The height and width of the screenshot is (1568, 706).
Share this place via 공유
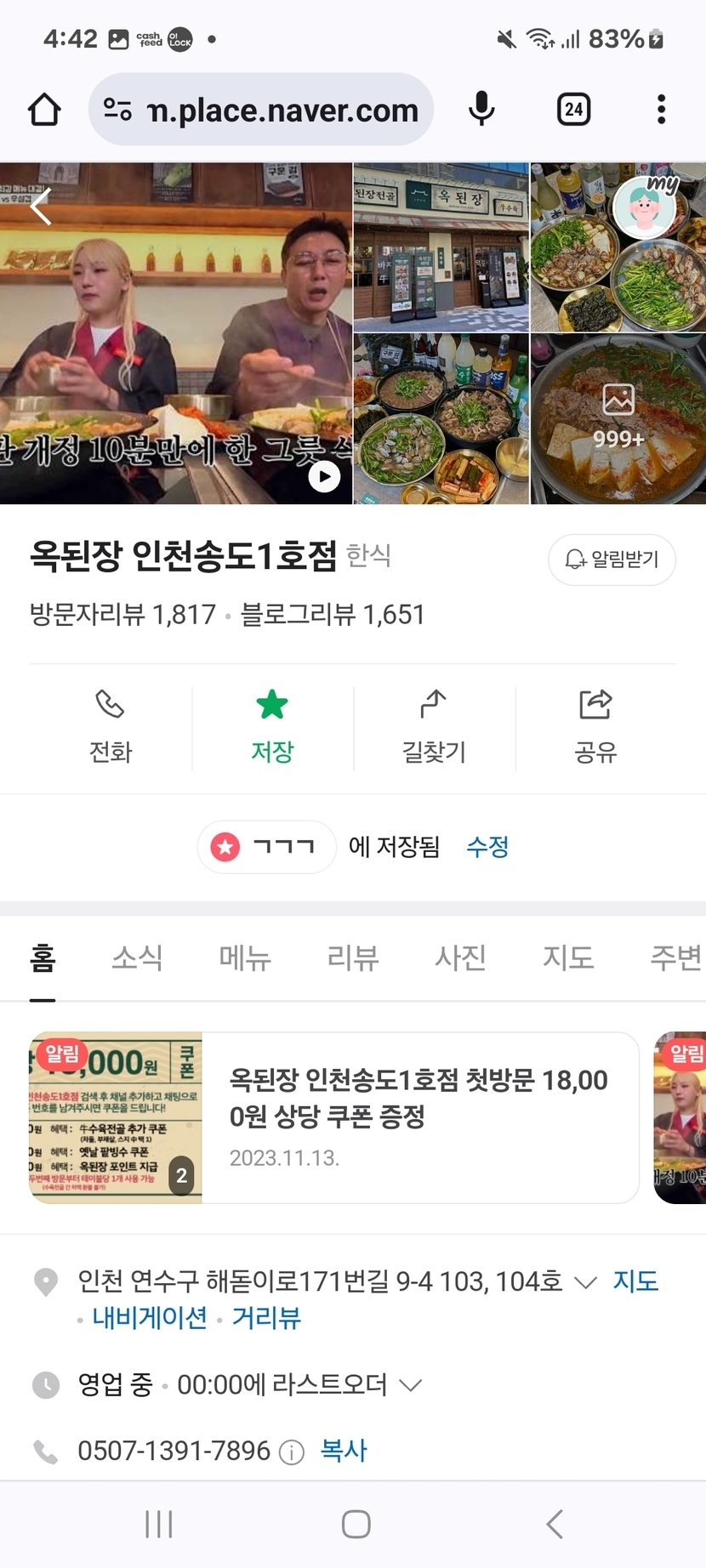click(x=595, y=728)
